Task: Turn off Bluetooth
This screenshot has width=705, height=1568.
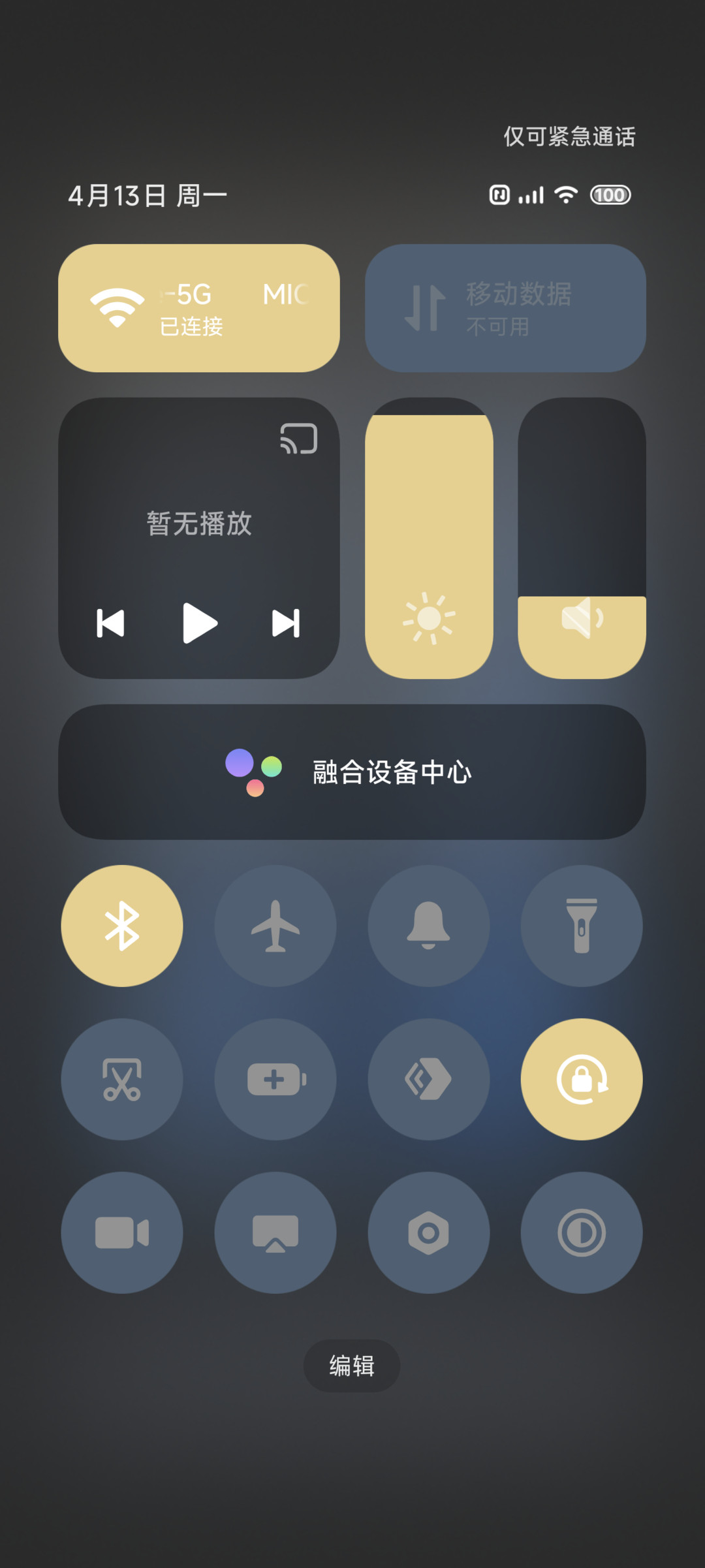Action: (122, 926)
